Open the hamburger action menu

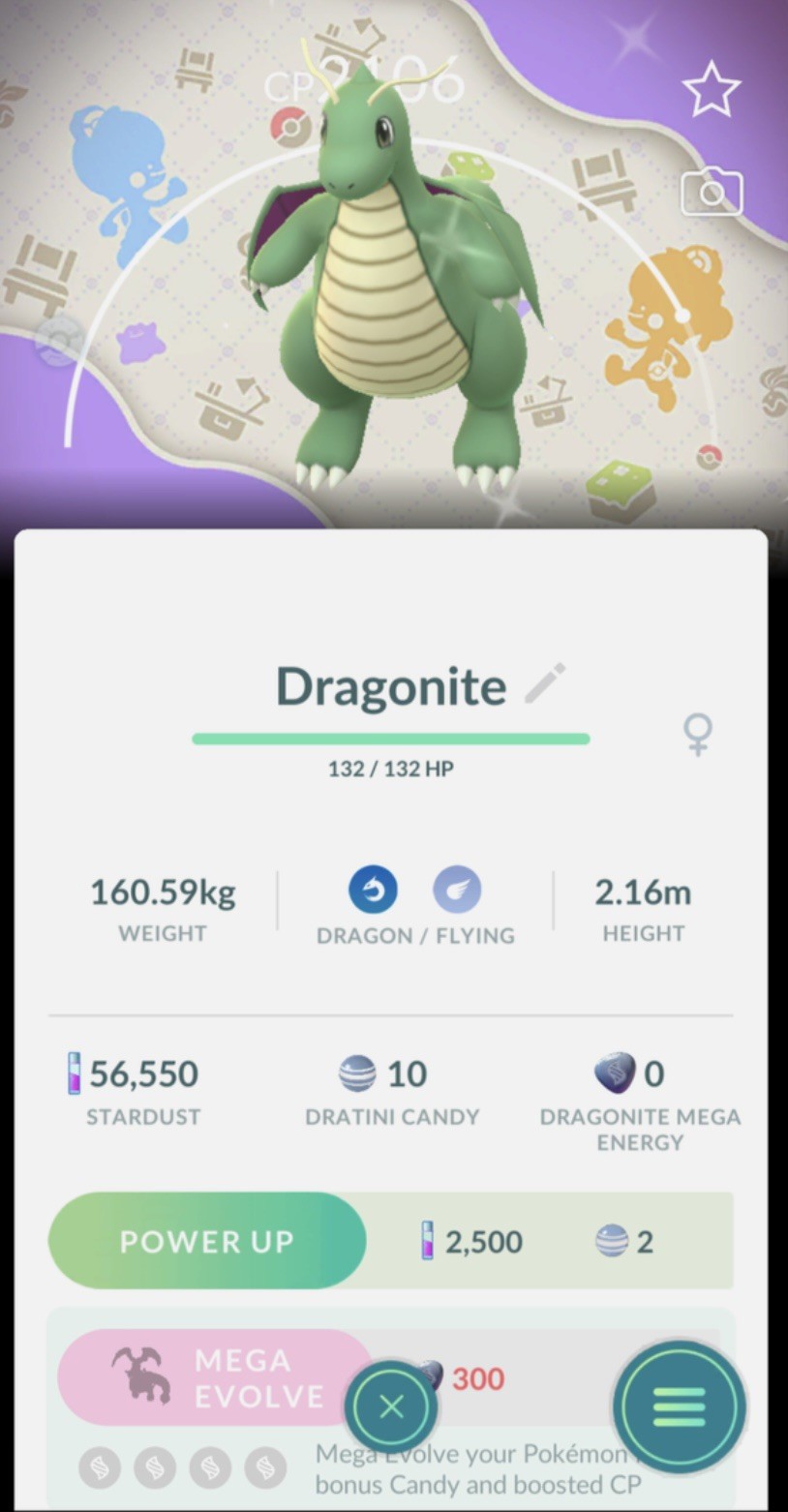click(679, 1408)
